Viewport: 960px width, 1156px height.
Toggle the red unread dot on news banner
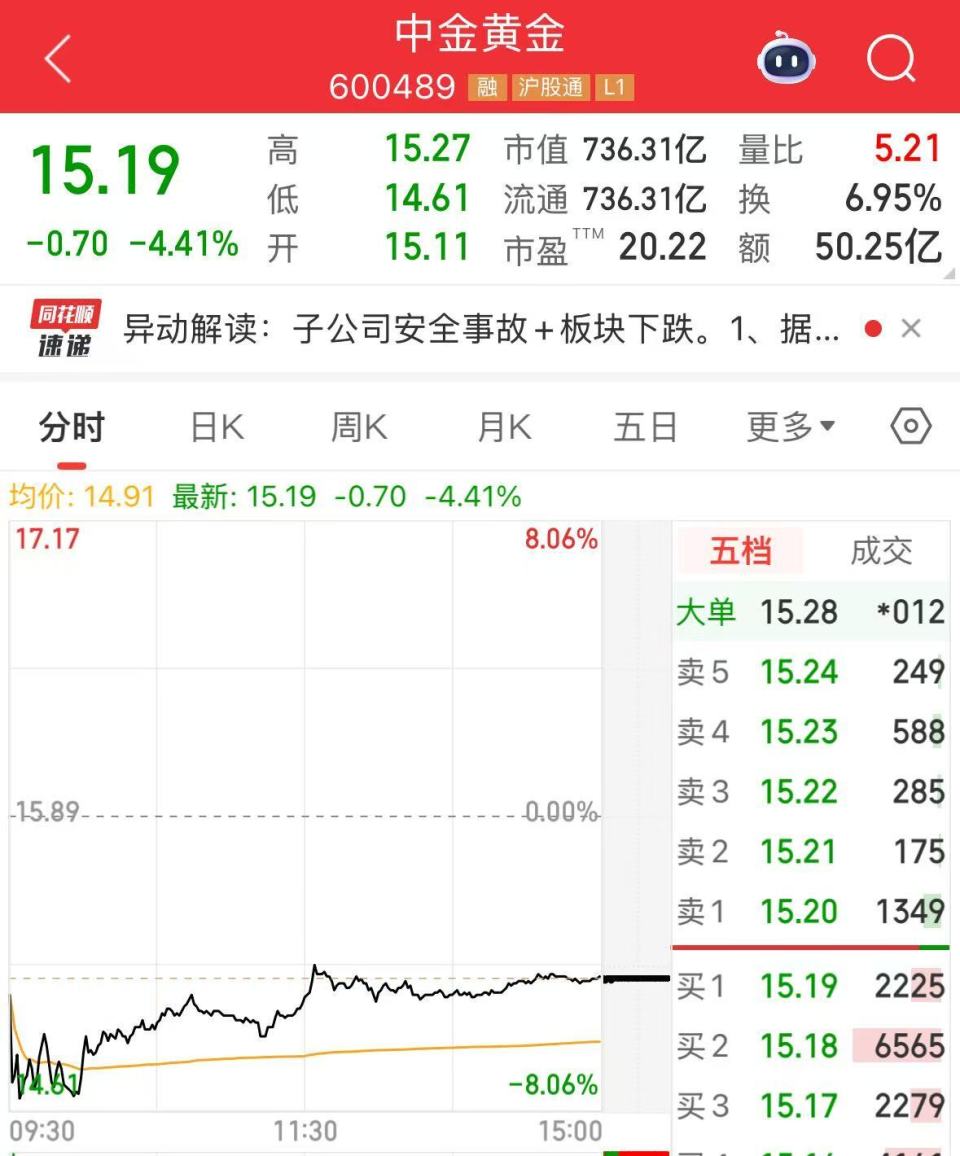(x=872, y=327)
